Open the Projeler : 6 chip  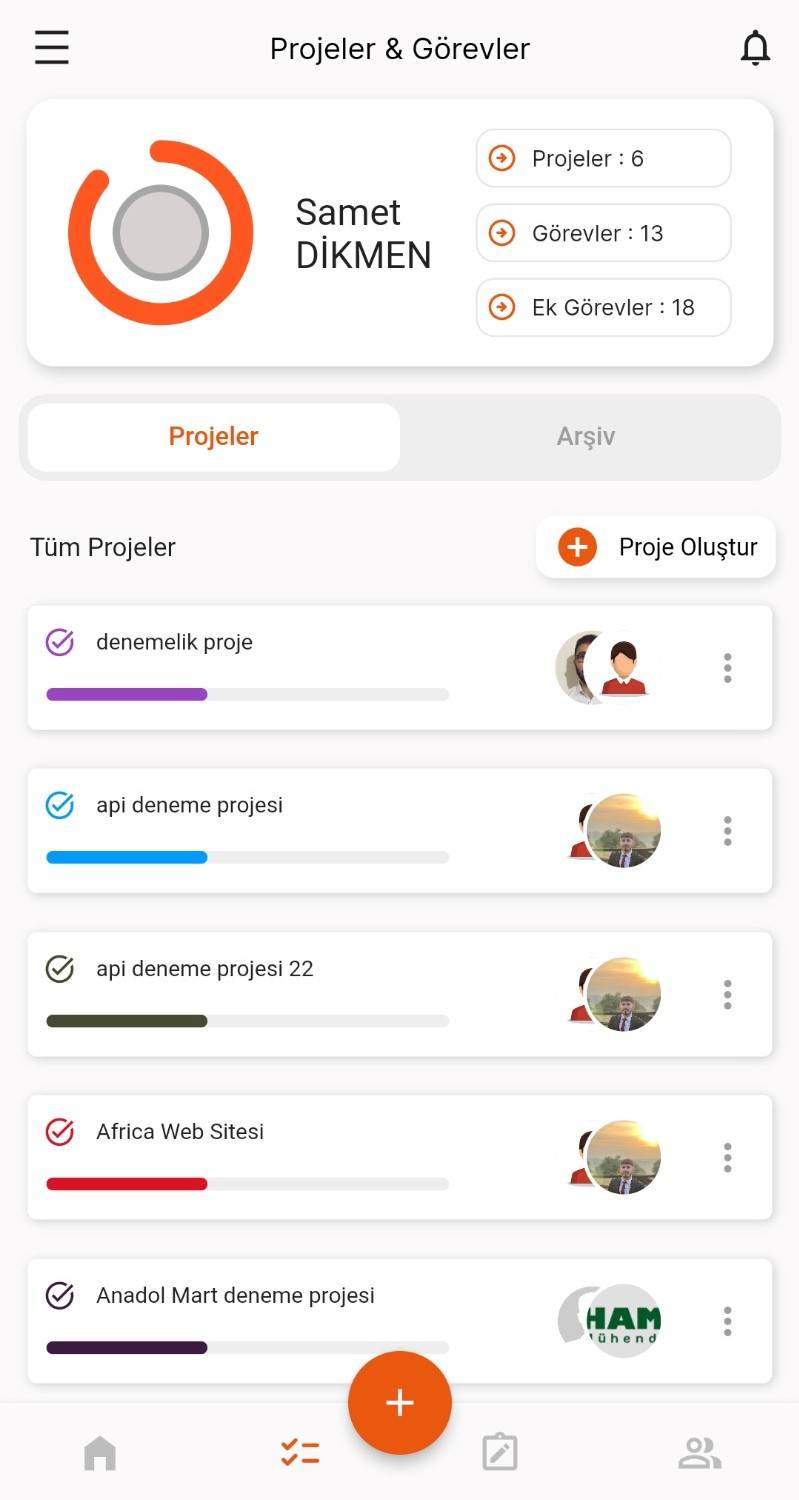[603, 158]
